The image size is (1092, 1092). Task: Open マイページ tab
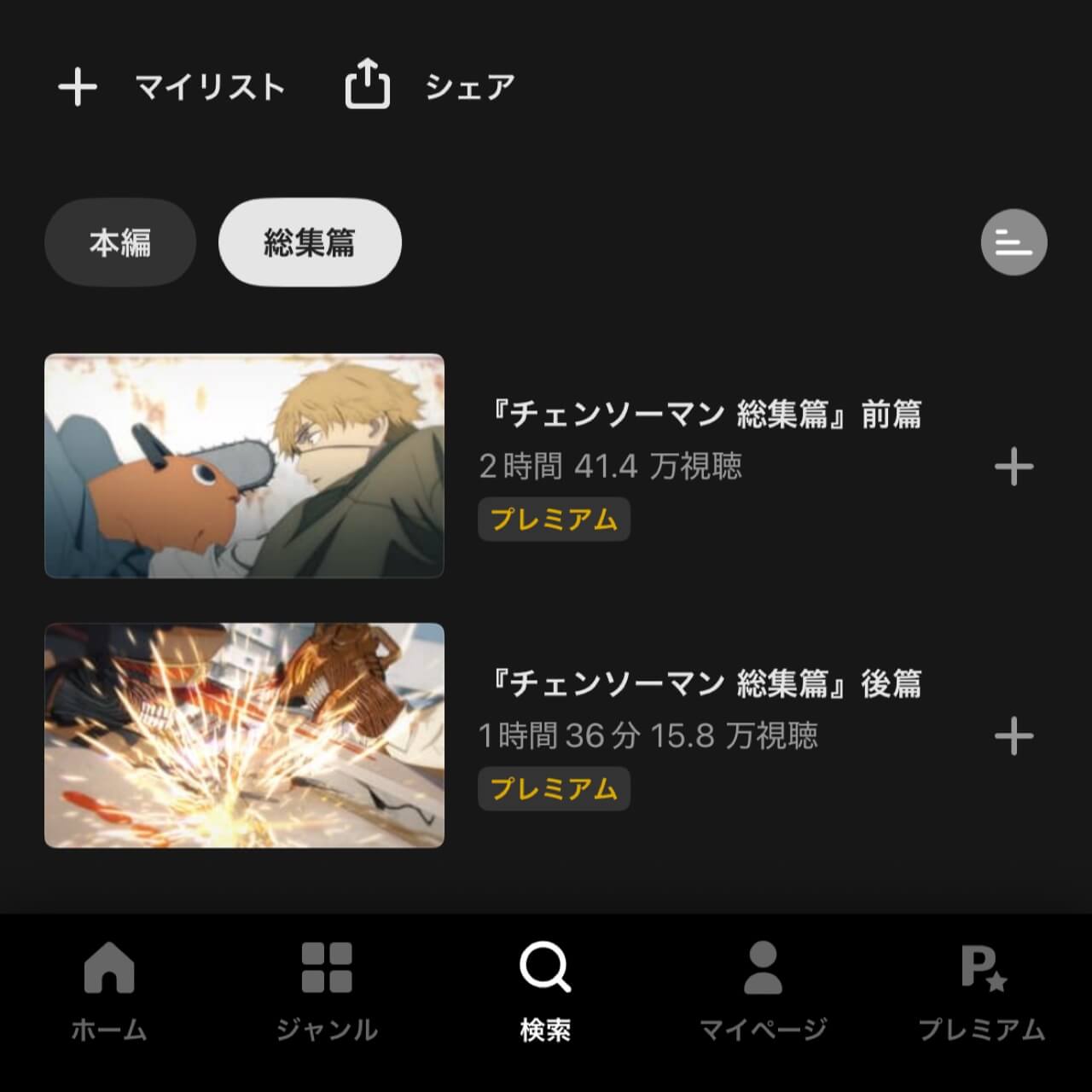[x=763, y=991]
